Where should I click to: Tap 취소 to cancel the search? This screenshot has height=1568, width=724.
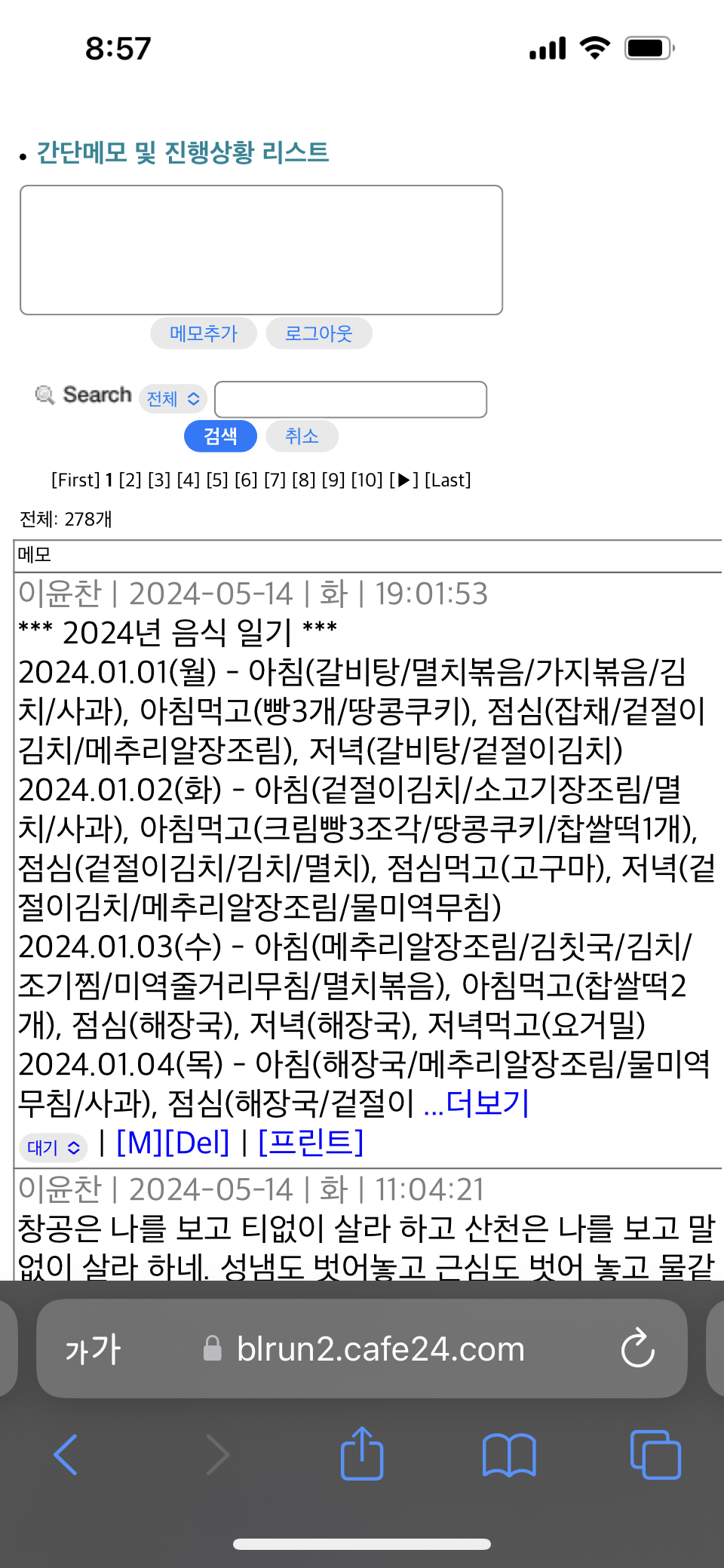[302, 436]
